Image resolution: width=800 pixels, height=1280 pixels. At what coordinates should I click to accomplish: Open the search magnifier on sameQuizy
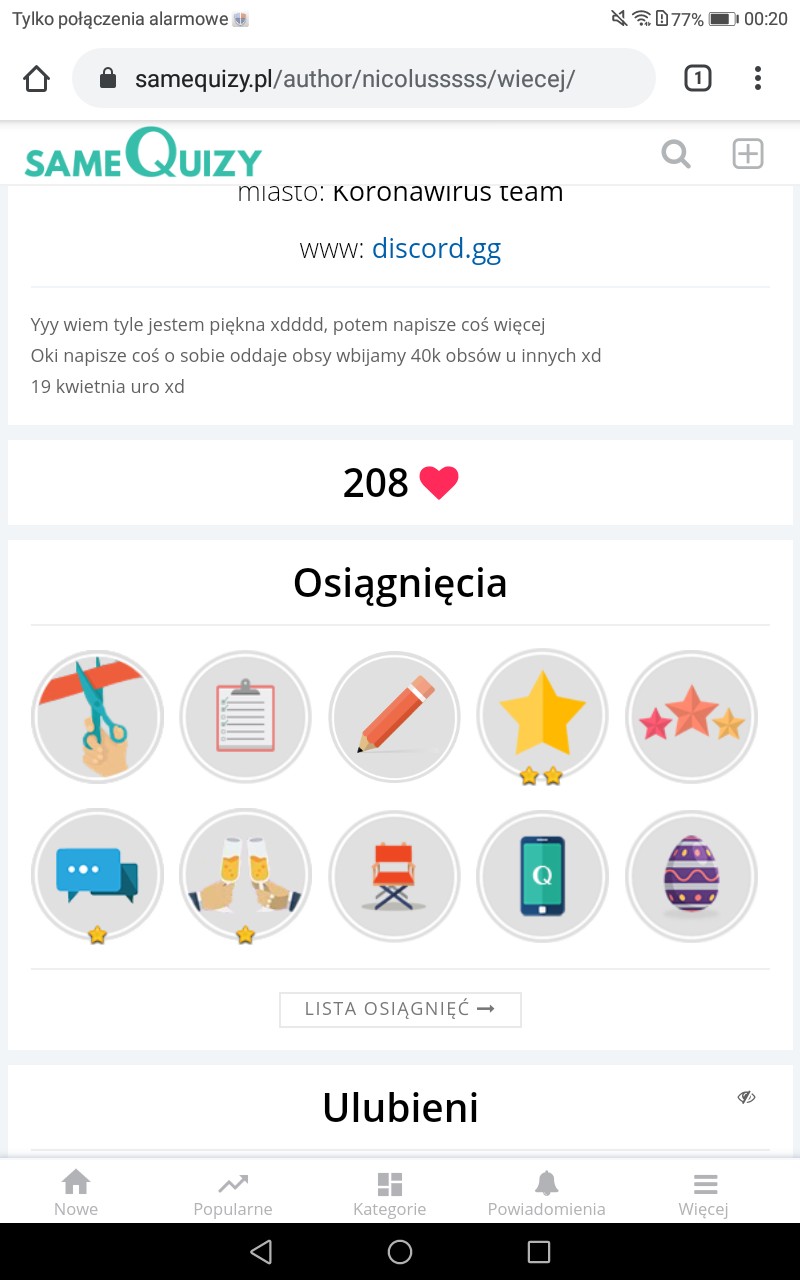click(676, 155)
